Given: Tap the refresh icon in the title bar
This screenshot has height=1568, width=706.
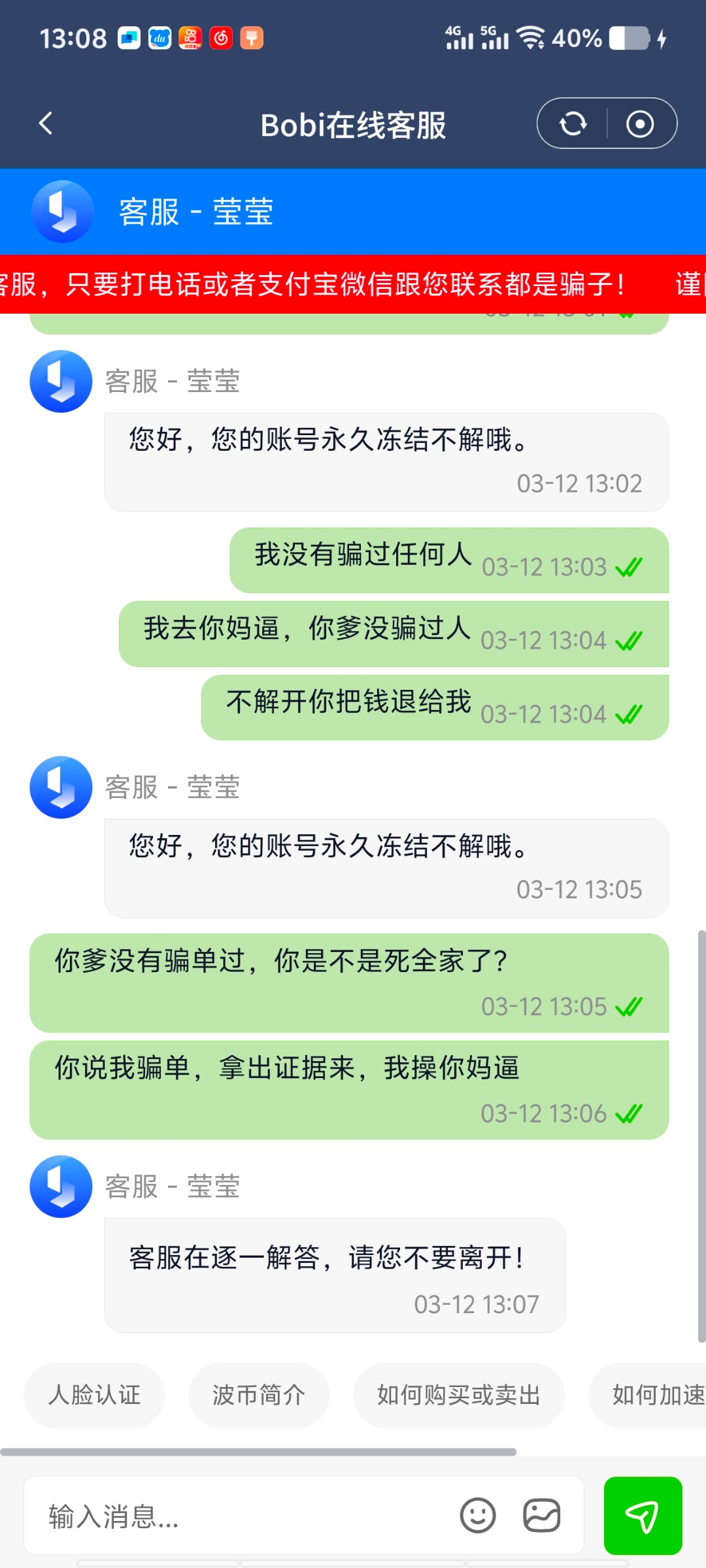Looking at the screenshot, I should [573, 123].
